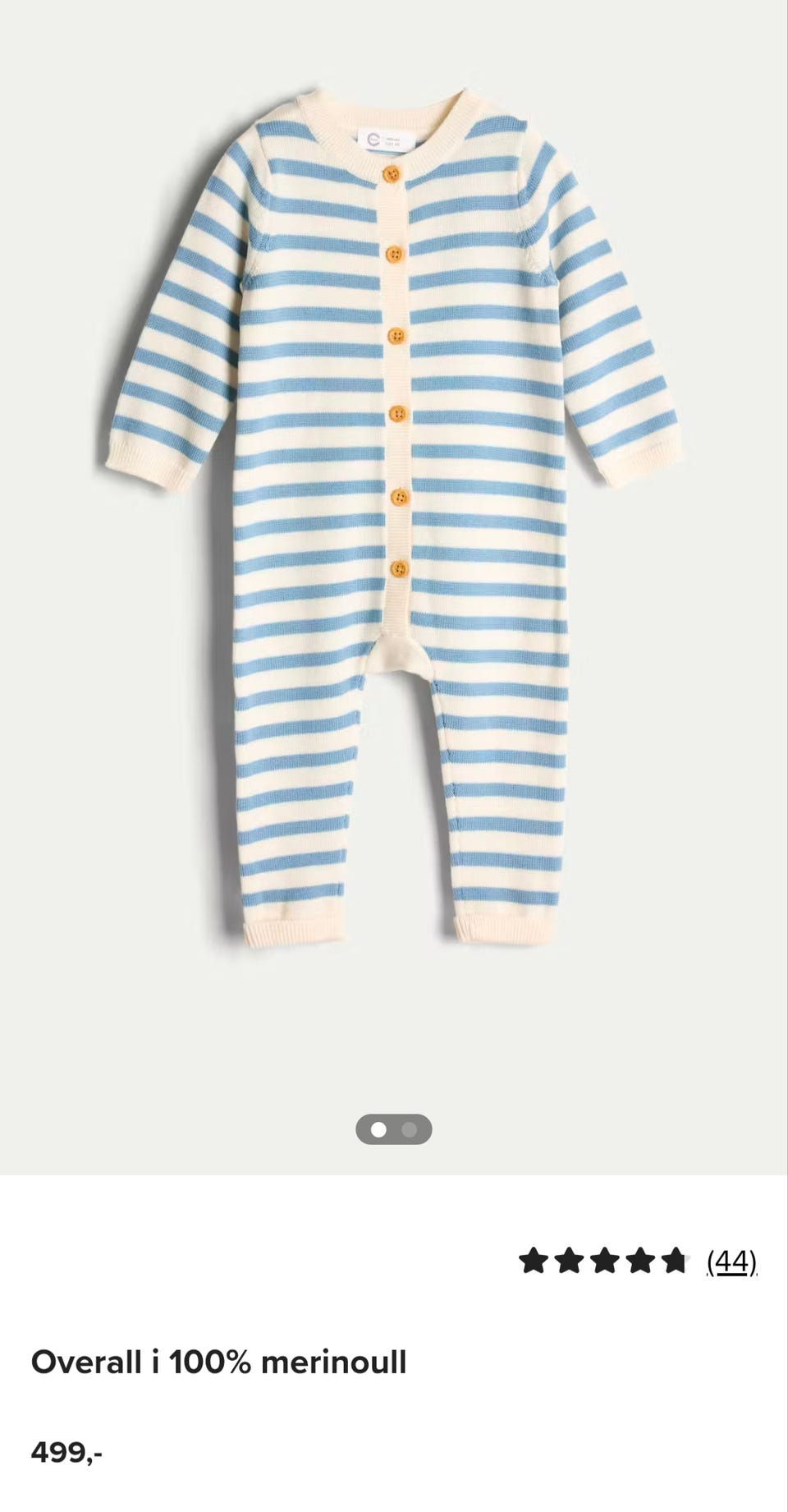Jump to the second image dot
This screenshot has height=1512, width=788.
(x=410, y=1129)
